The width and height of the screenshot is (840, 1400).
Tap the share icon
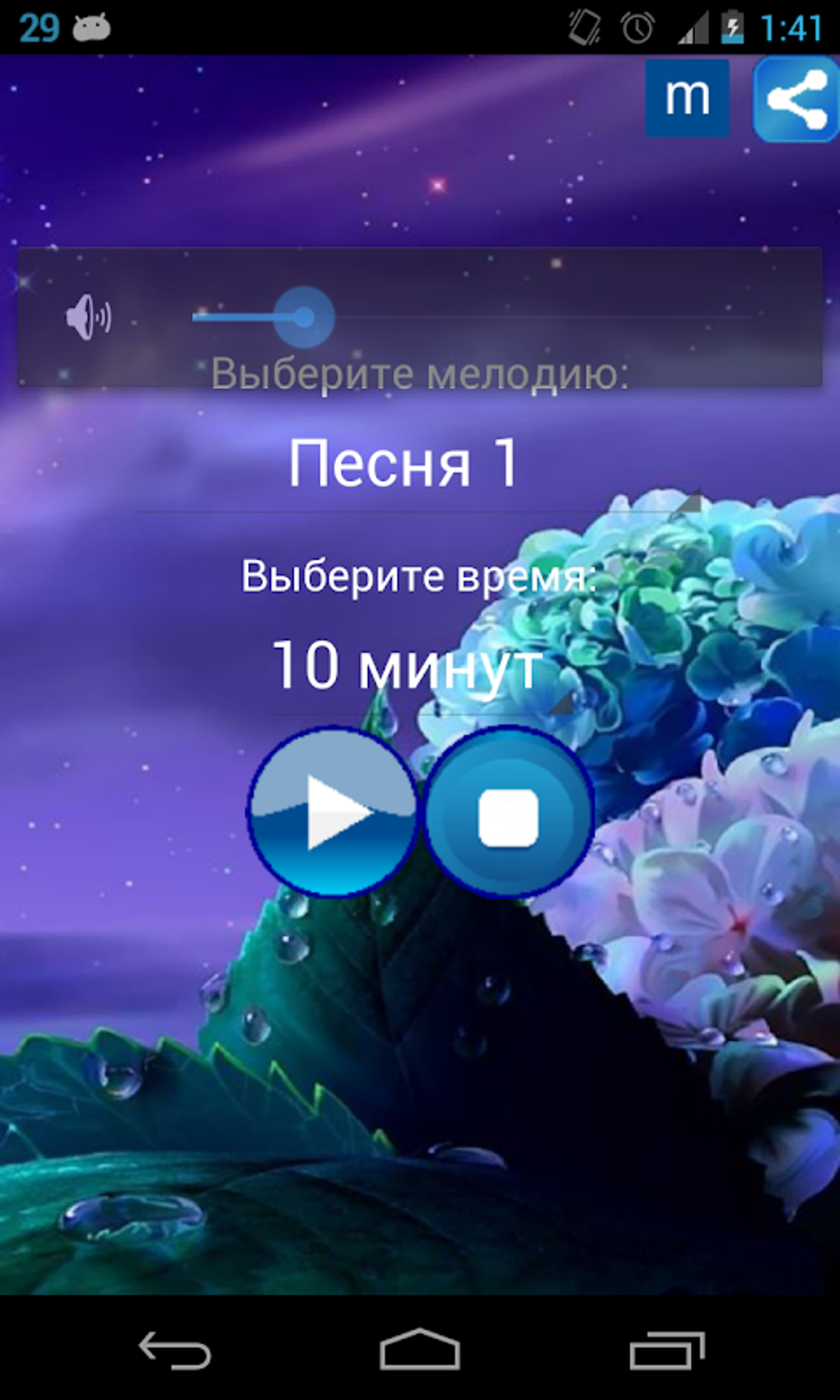pos(796,100)
